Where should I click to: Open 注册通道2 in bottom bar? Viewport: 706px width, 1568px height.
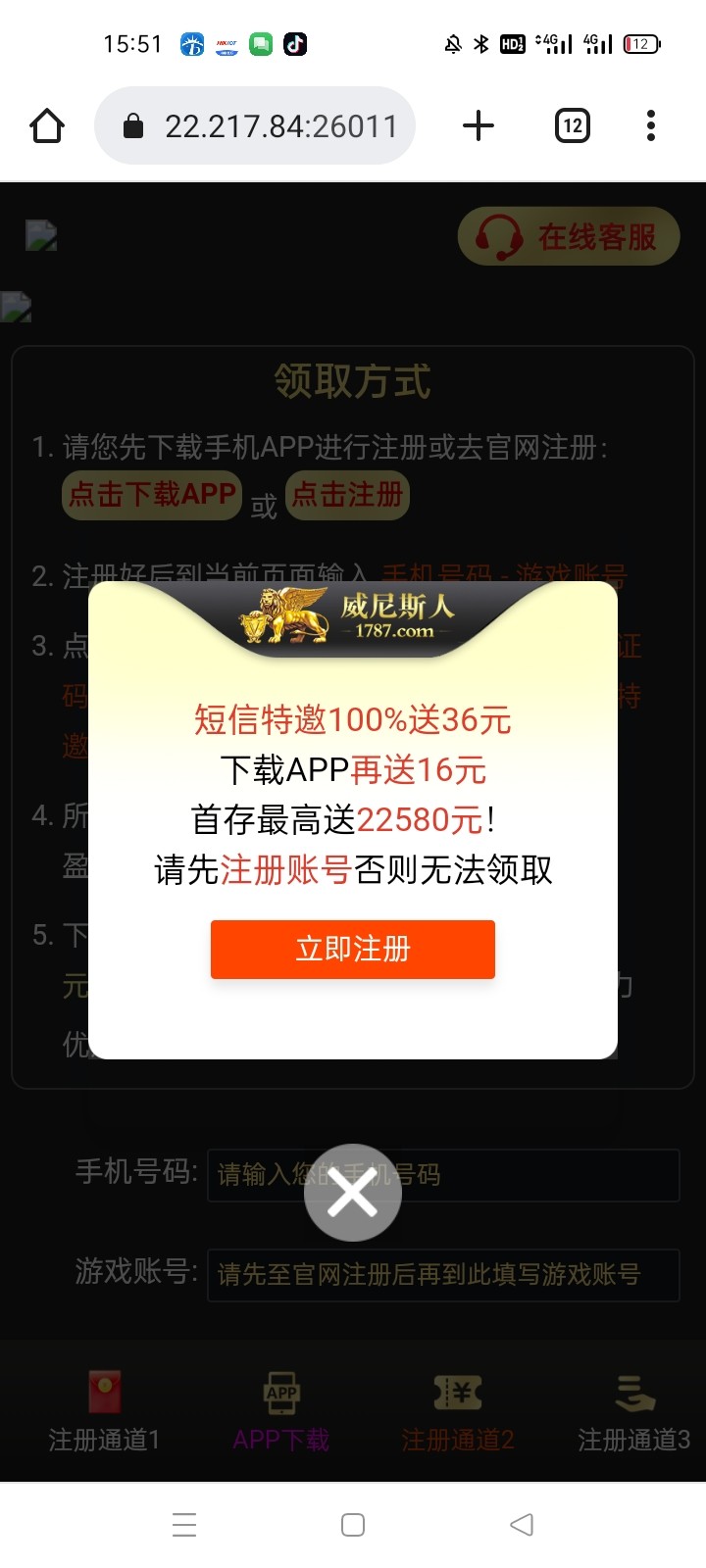tap(457, 1411)
